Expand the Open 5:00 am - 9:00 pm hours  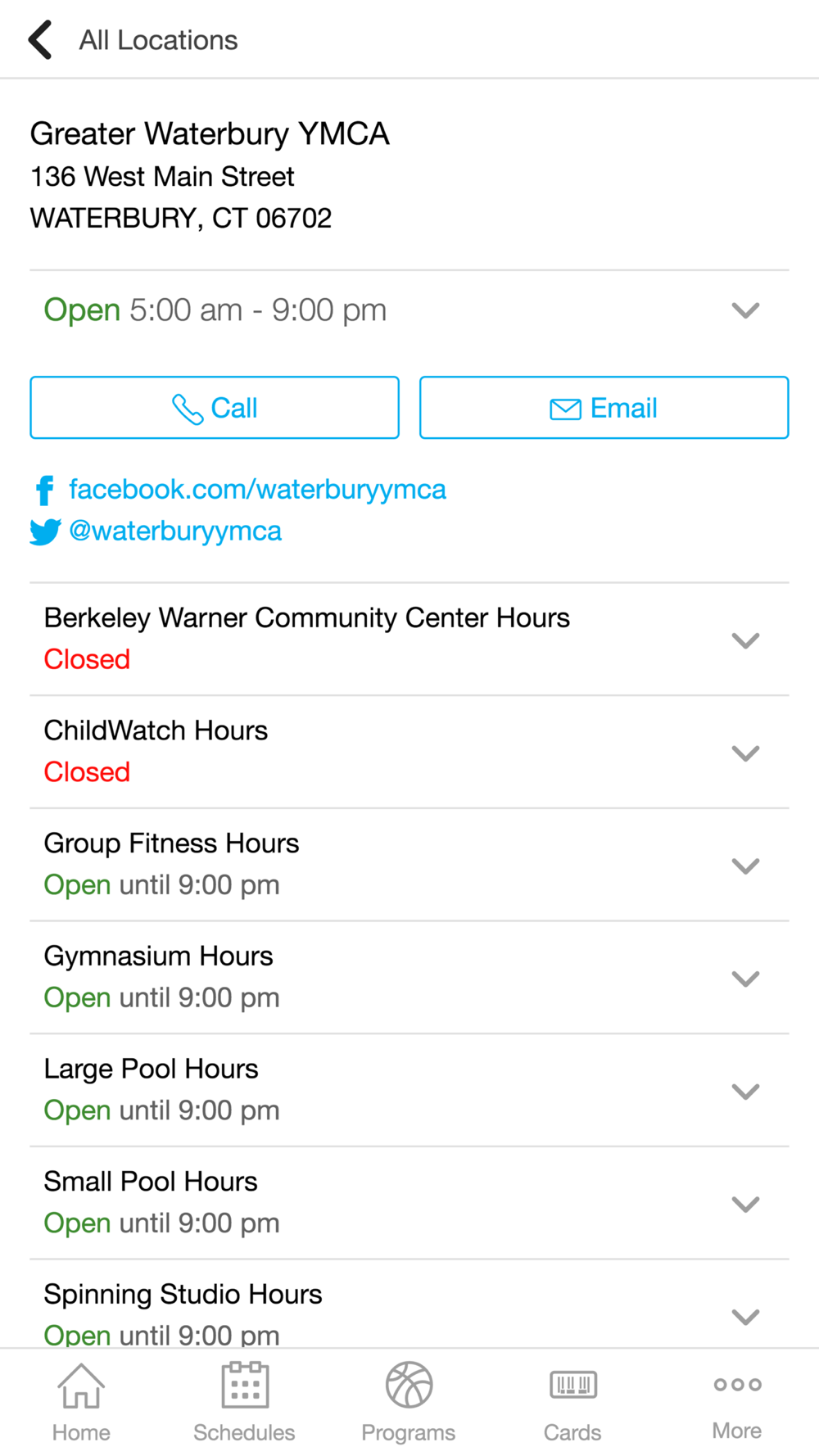[409, 310]
